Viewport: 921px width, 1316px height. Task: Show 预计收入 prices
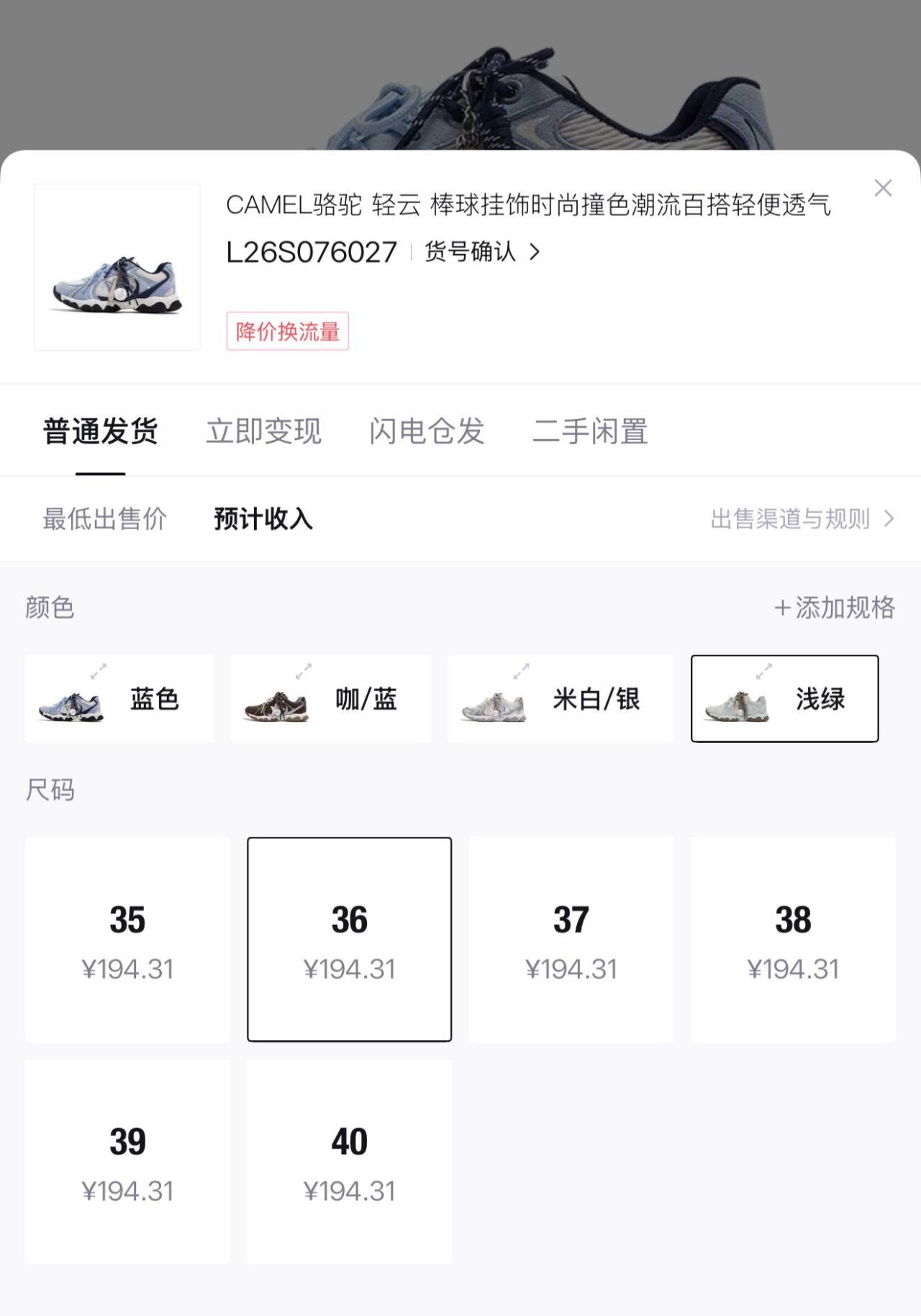263,519
